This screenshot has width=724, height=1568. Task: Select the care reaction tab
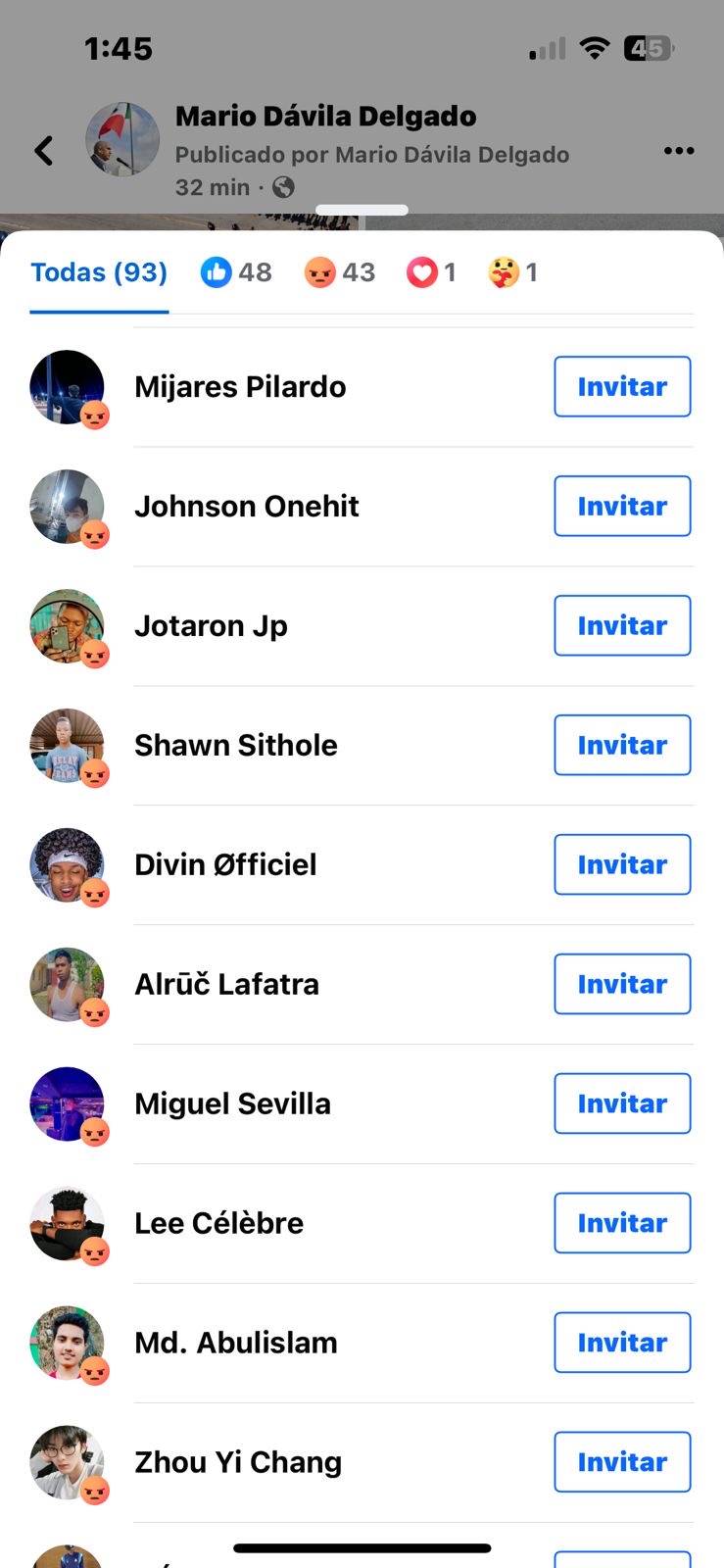click(x=512, y=272)
